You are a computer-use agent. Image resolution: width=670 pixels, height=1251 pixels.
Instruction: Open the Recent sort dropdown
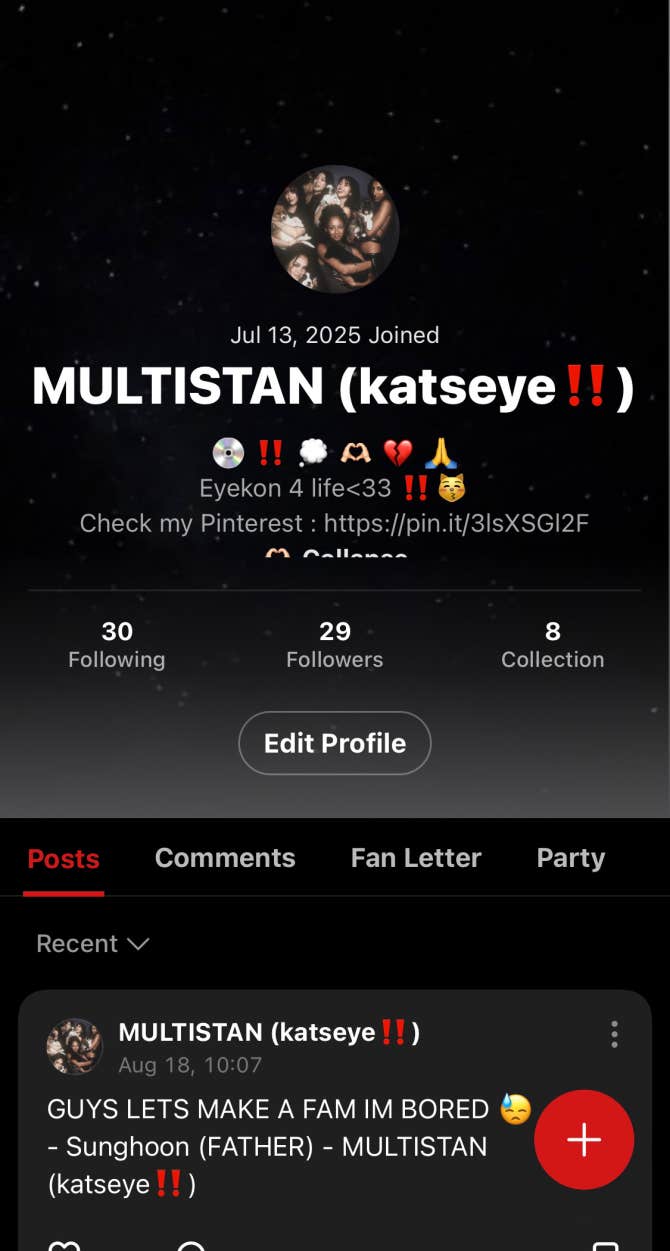(93, 943)
